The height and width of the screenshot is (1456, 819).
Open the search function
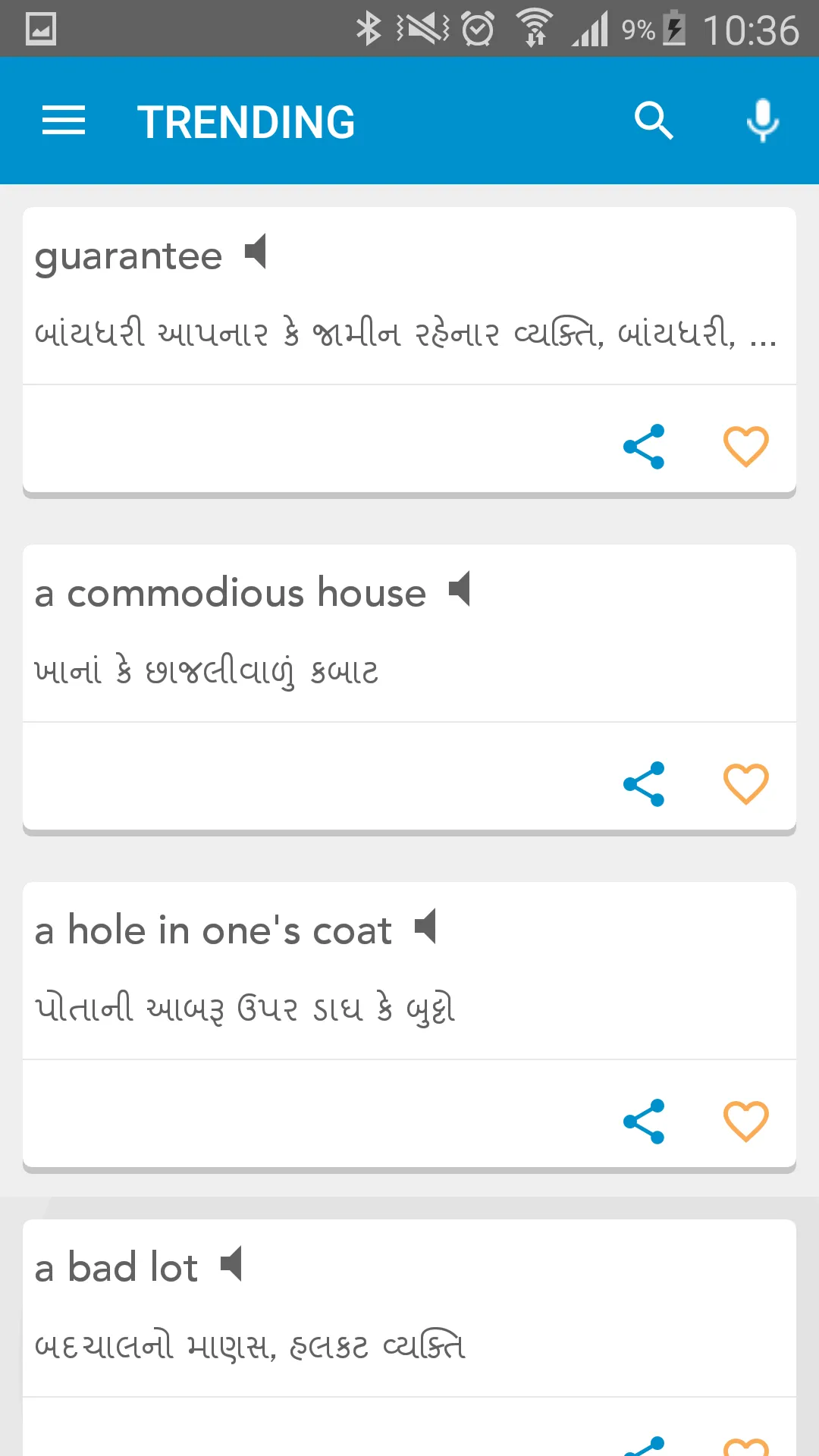tap(654, 120)
